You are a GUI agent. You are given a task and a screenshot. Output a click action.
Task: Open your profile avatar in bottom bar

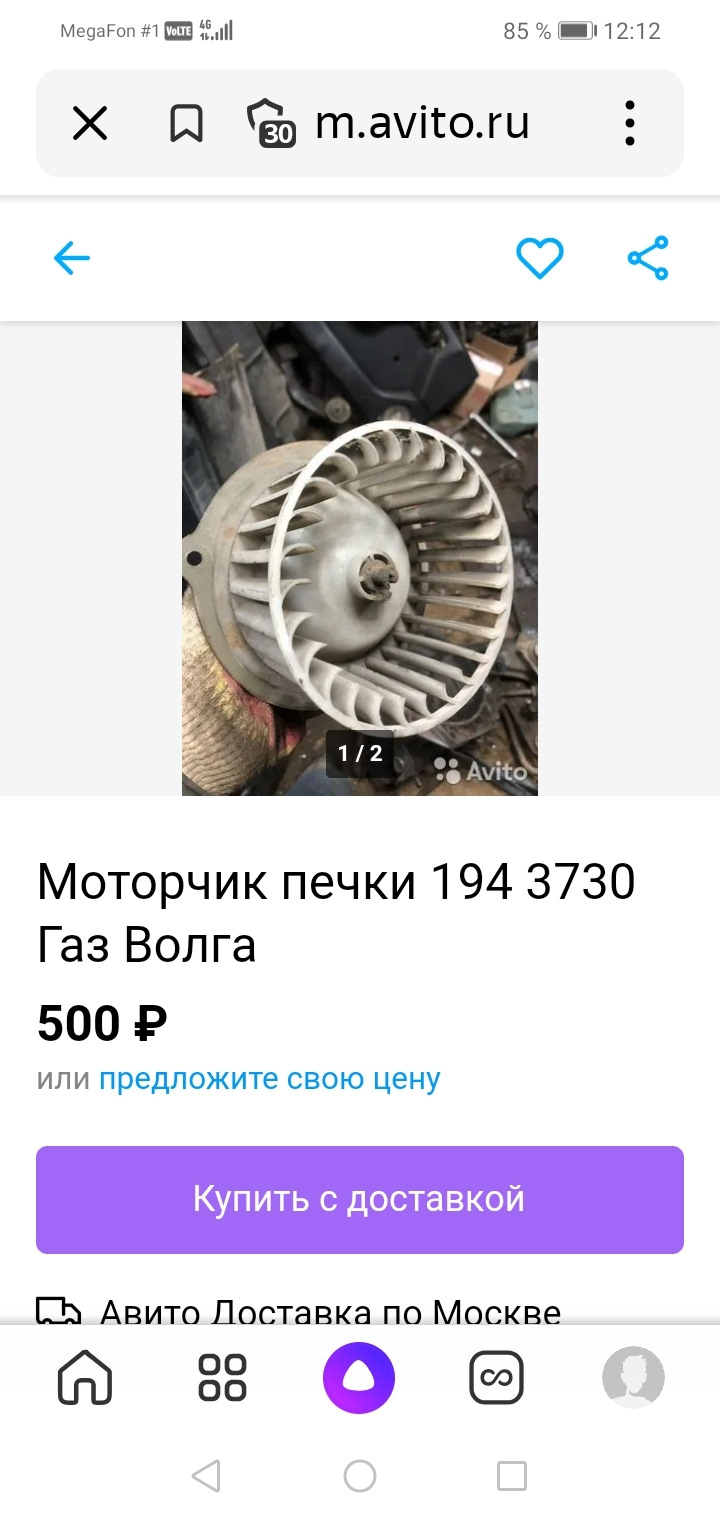coord(634,1377)
